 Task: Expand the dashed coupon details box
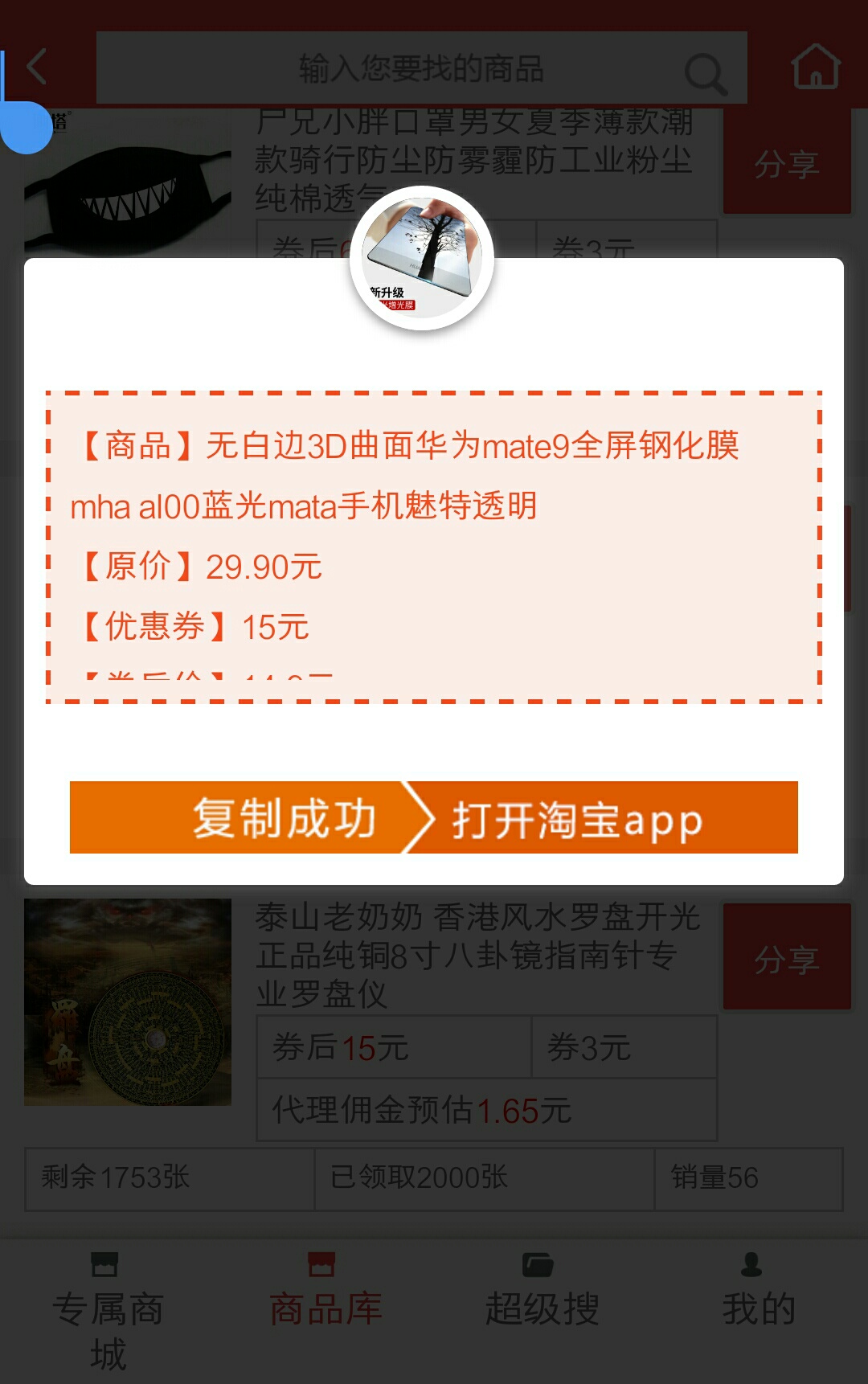pyautogui.click(x=434, y=547)
